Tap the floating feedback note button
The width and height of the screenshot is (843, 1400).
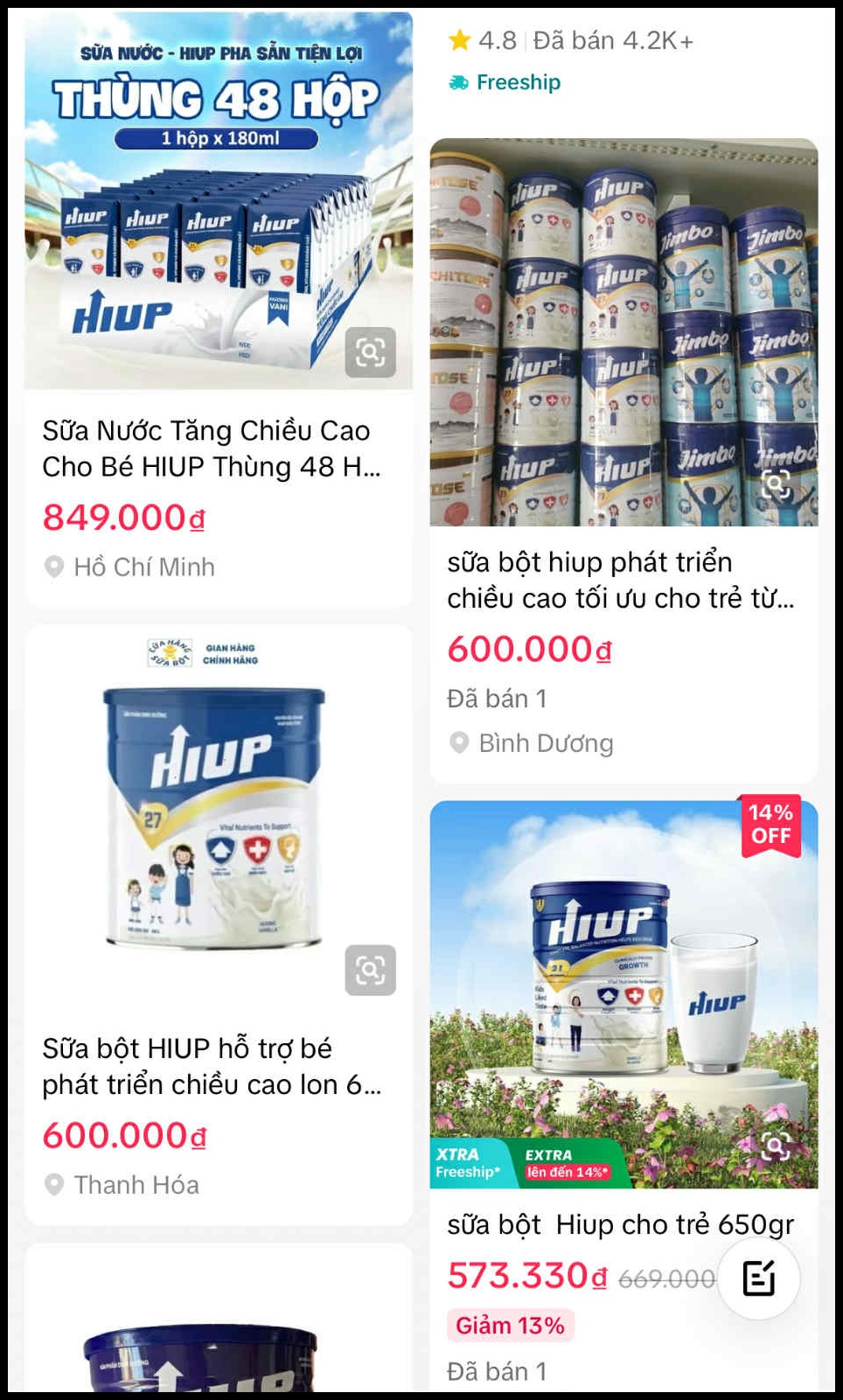[758, 1278]
